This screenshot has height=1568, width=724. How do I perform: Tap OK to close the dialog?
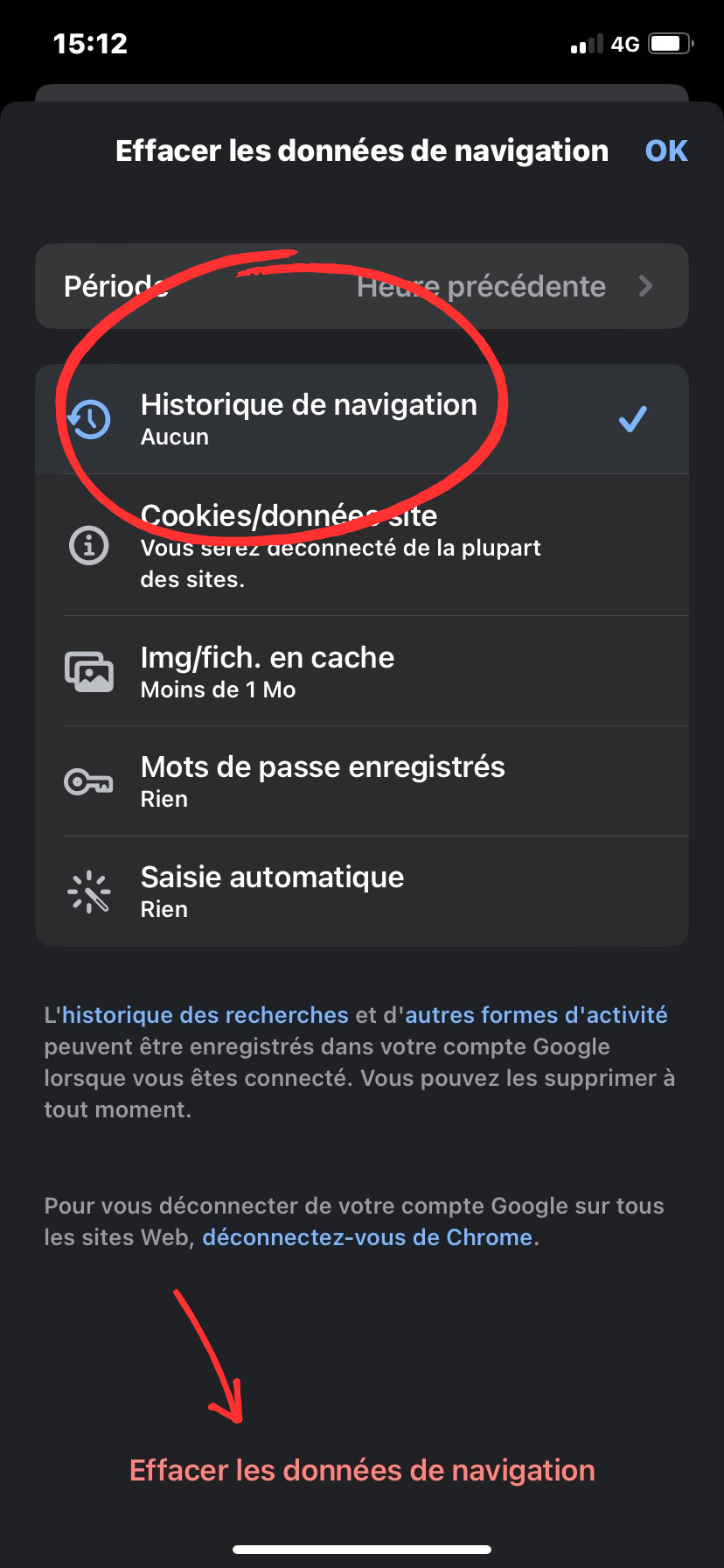coord(666,150)
